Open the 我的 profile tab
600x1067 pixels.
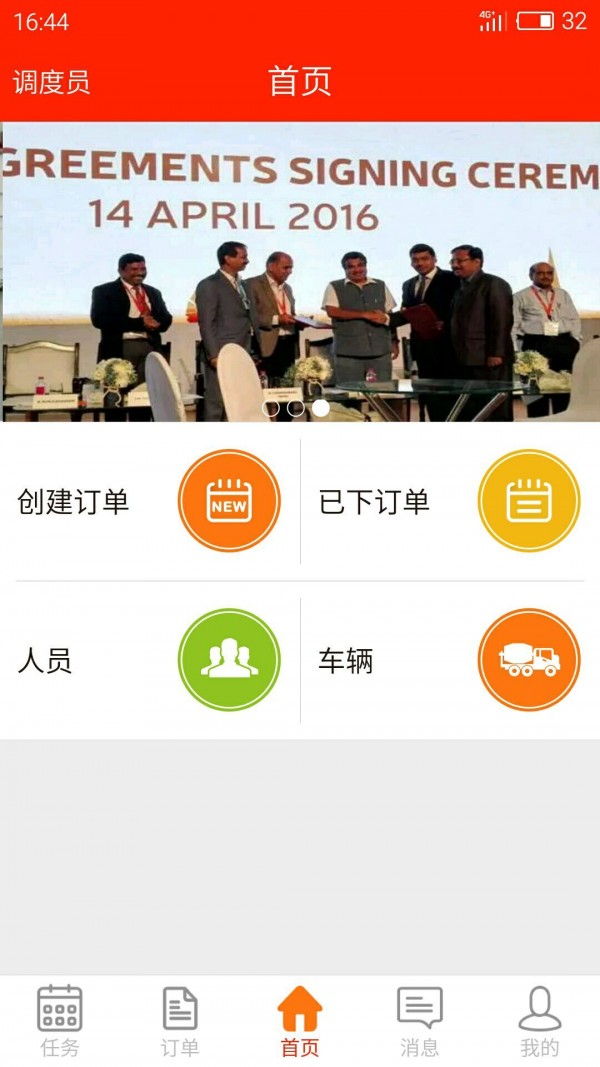click(x=540, y=1021)
